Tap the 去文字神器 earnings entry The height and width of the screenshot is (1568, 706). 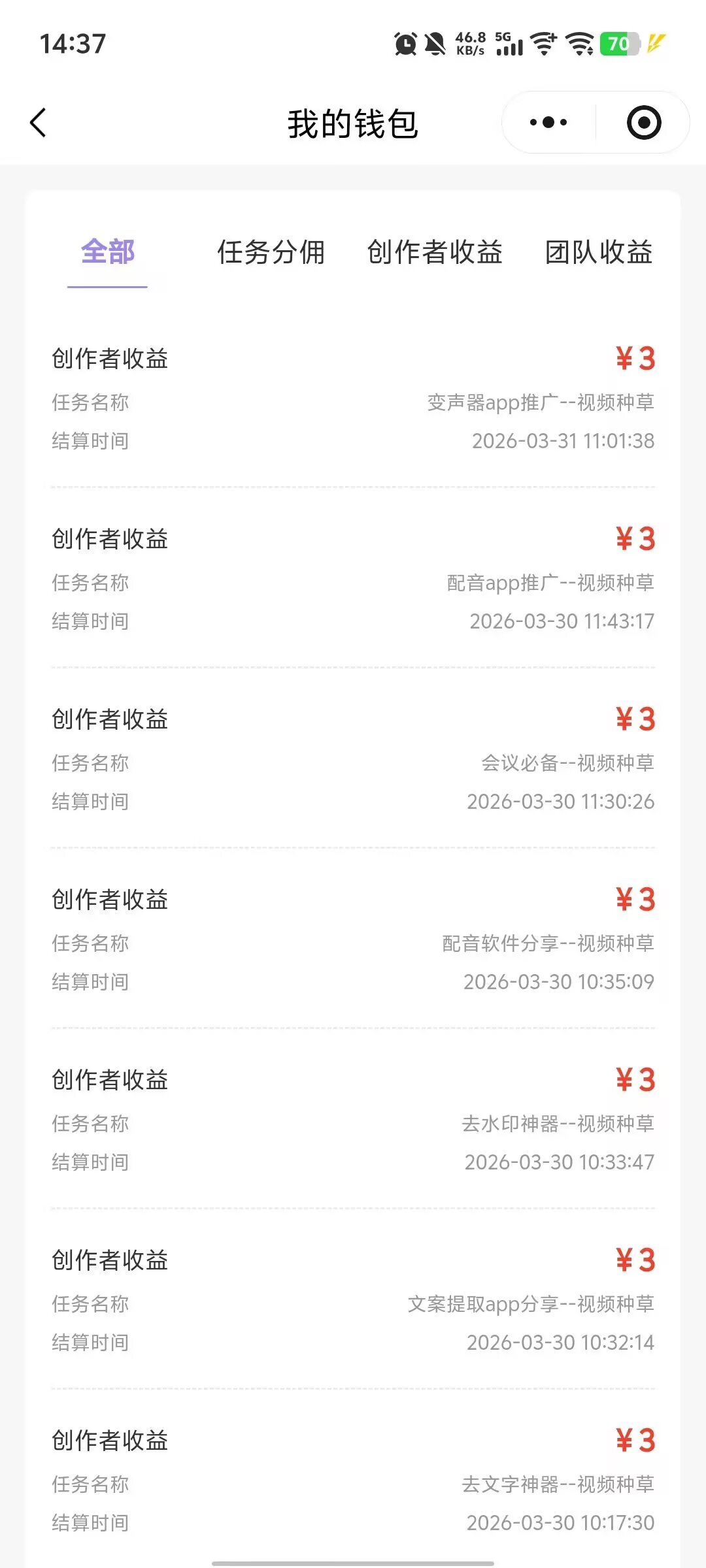point(353,1482)
